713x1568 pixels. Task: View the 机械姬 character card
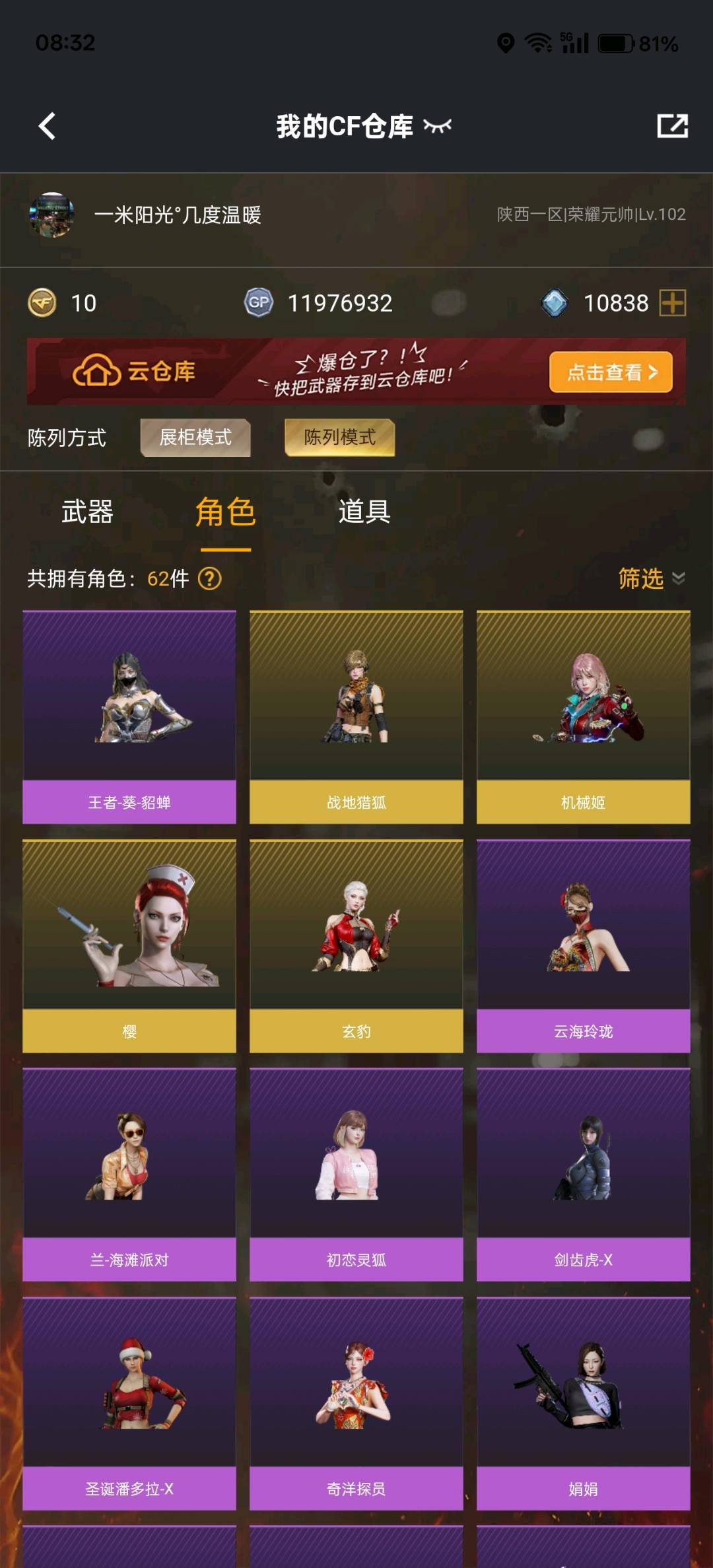pos(584,717)
